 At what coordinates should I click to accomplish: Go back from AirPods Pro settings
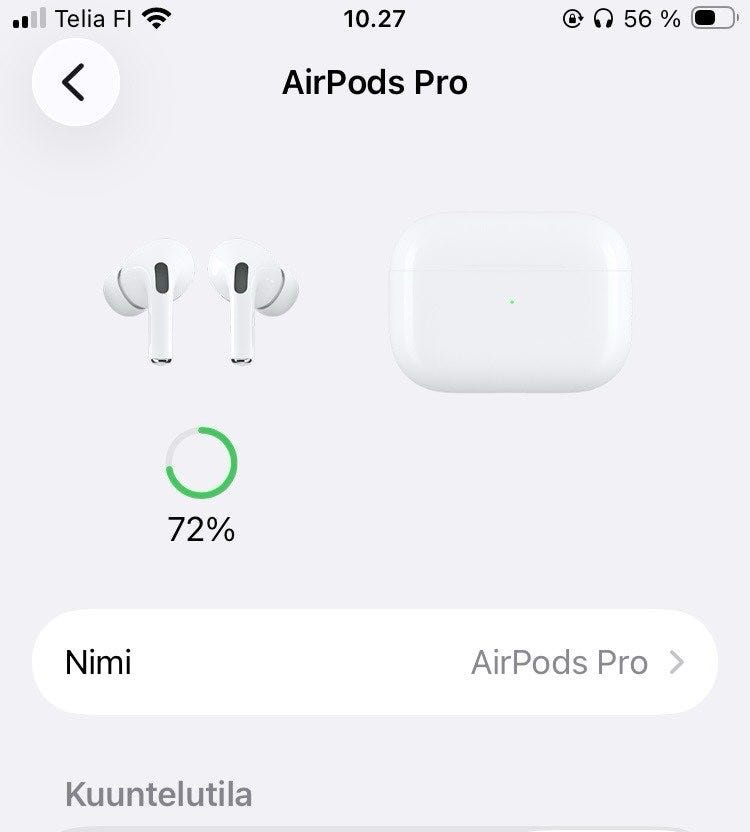point(75,82)
